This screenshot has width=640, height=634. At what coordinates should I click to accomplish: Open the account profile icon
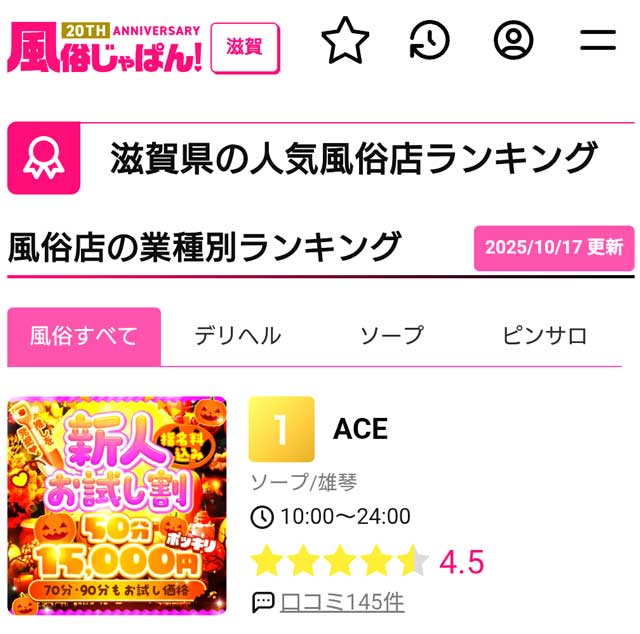pyautogui.click(x=513, y=41)
